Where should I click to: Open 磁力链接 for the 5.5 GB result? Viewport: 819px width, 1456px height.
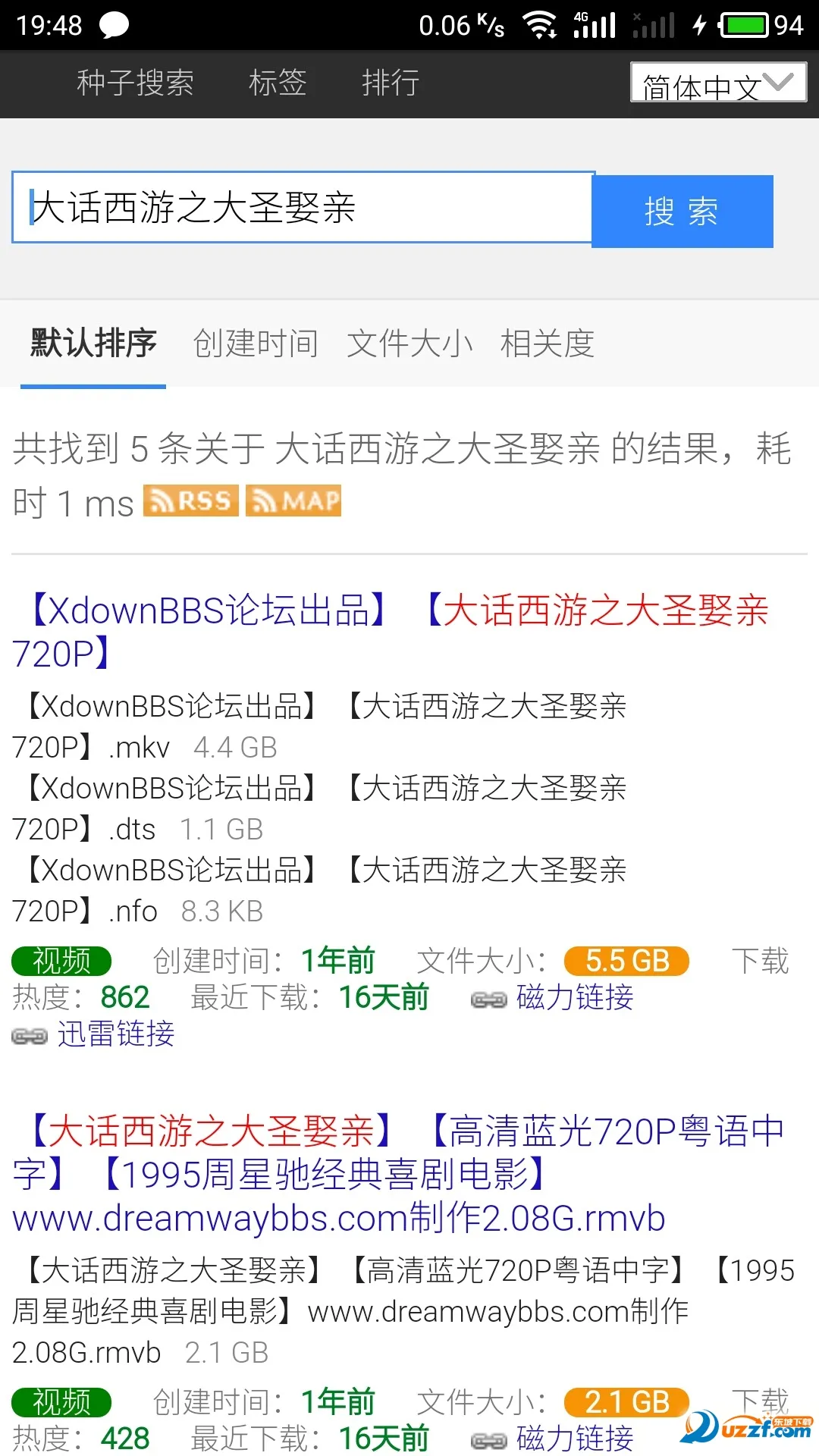[574, 997]
